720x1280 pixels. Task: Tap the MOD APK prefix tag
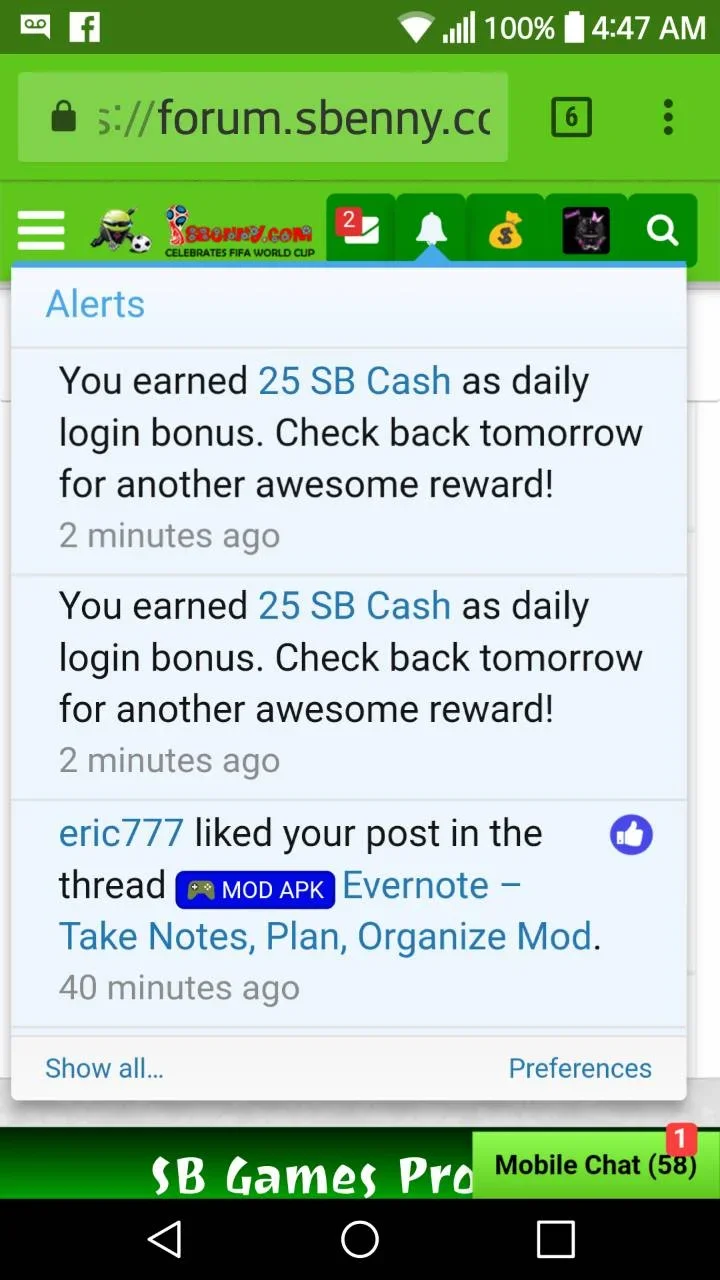coord(255,889)
